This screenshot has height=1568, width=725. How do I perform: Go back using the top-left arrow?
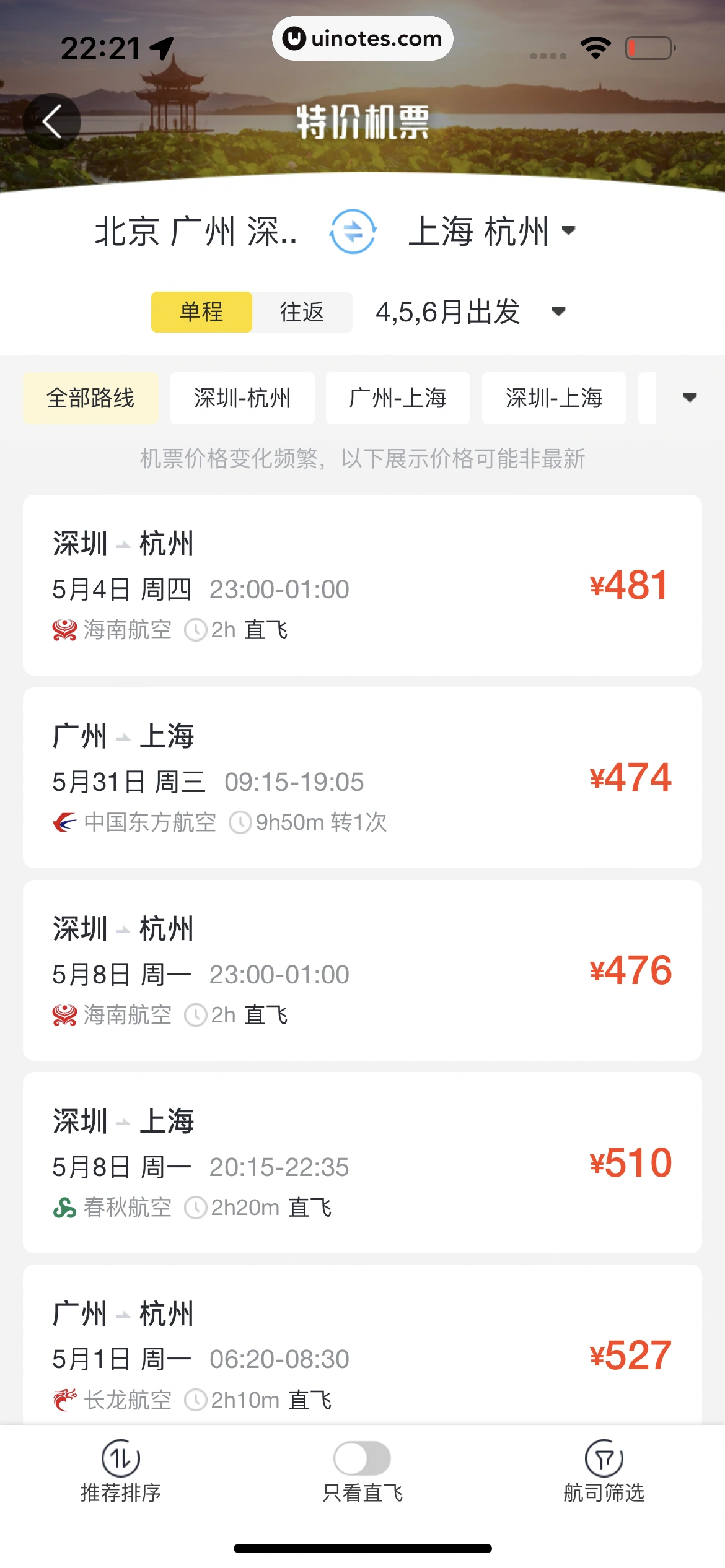(52, 121)
